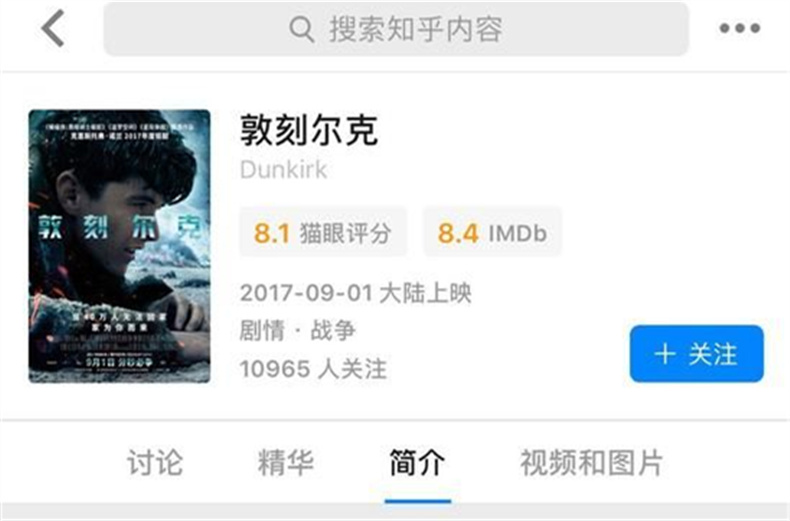Screen dimensions: 790x521
Task: Open the three-dot overflow menu
Action: point(739,29)
